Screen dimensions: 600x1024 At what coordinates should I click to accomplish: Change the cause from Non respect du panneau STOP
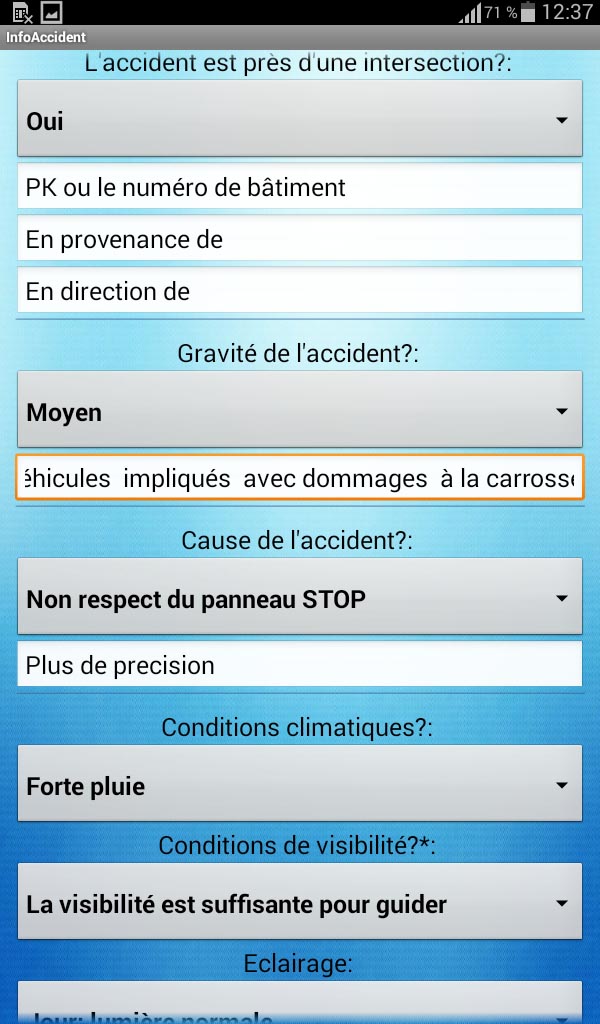click(x=300, y=597)
